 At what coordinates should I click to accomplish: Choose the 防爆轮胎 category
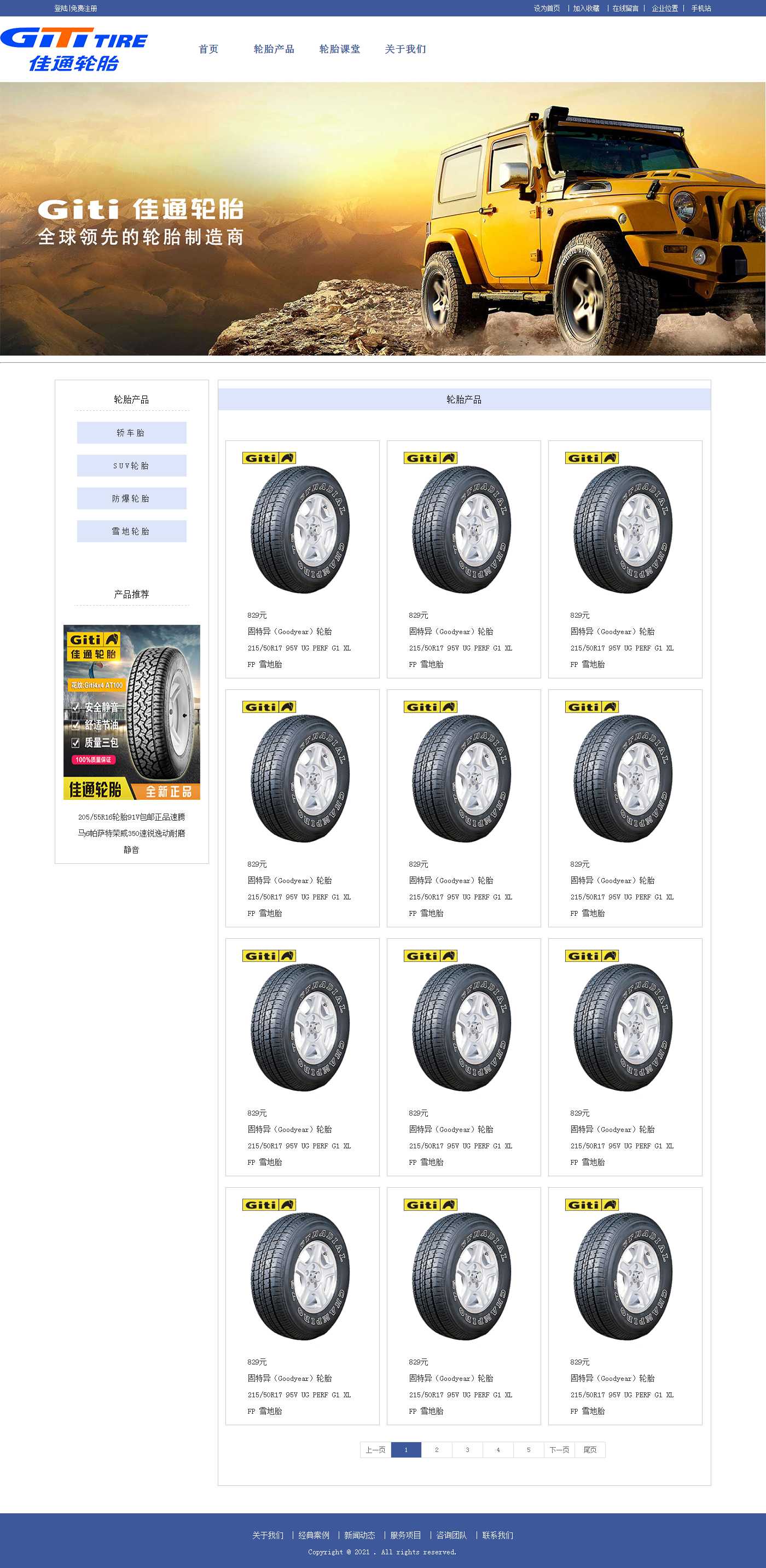(x=131, y=498)
